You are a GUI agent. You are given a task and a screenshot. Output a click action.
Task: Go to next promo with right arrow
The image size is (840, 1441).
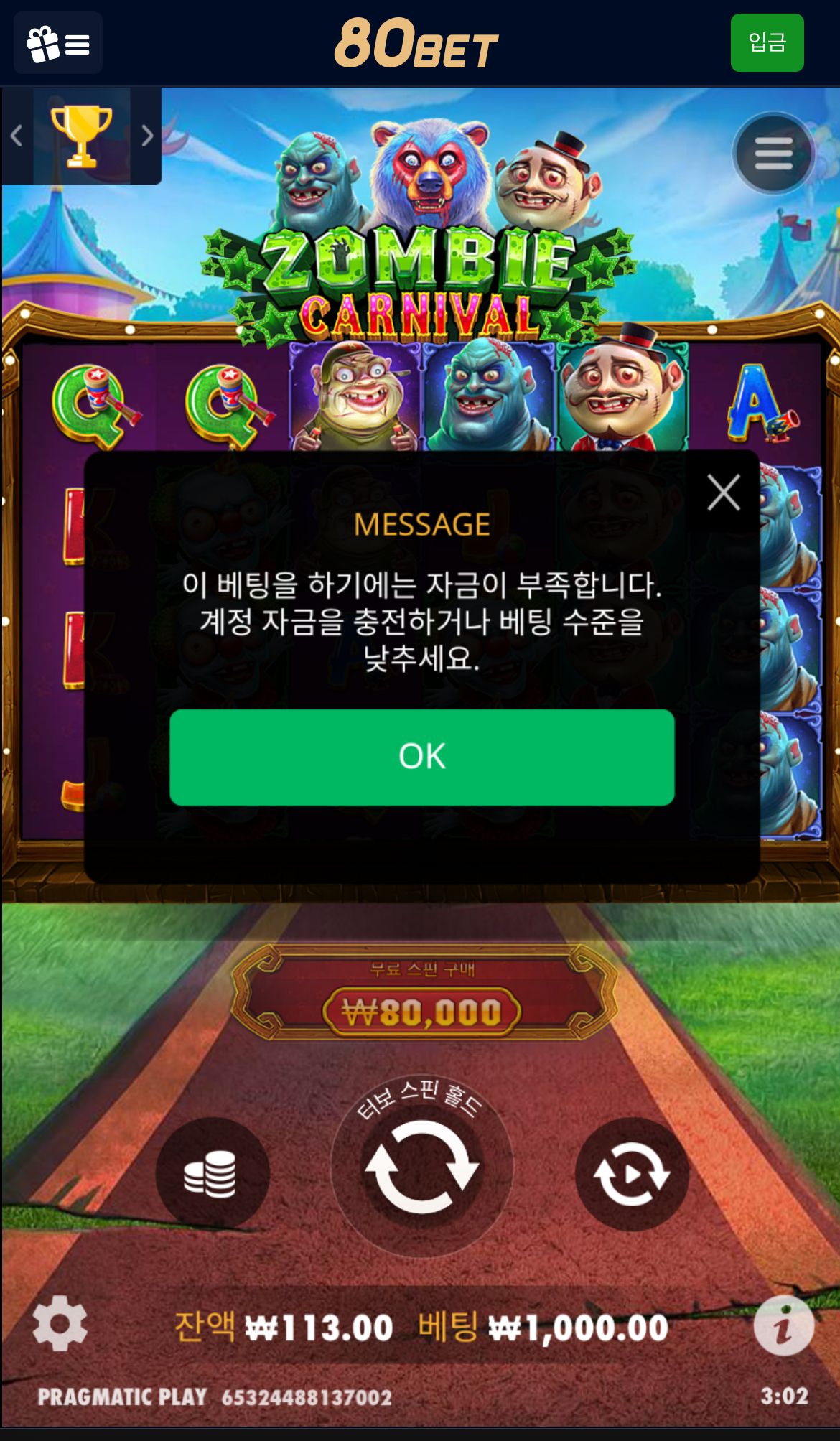pos(146,136)
